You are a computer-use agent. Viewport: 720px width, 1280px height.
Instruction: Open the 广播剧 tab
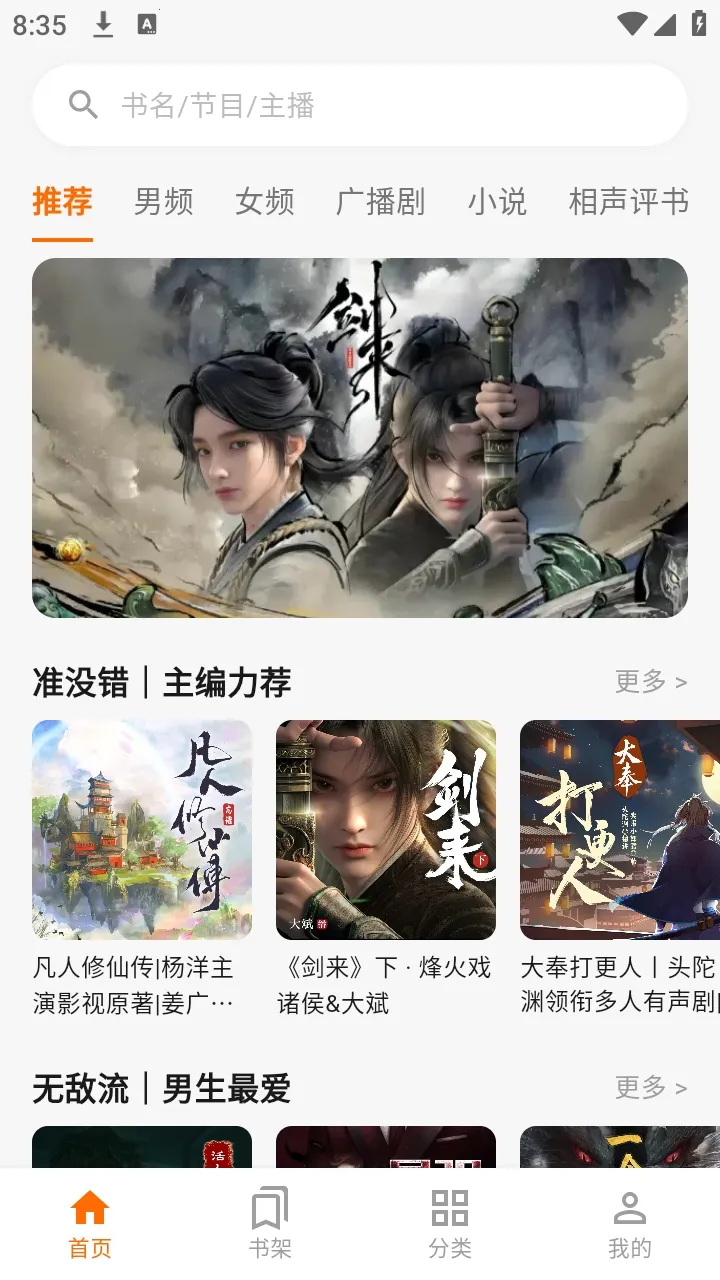coord(380,201)
